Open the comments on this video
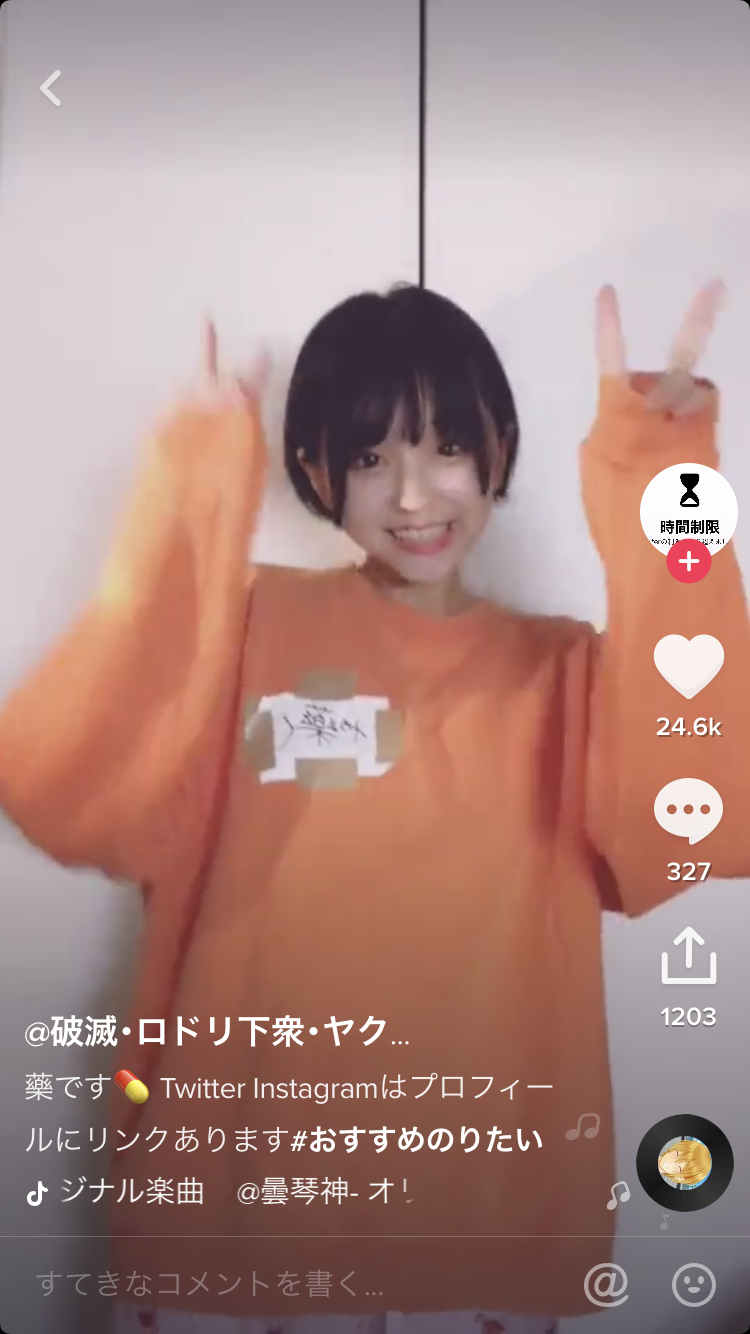This screenshot has height=1334, width=750. tap(688, 811)
